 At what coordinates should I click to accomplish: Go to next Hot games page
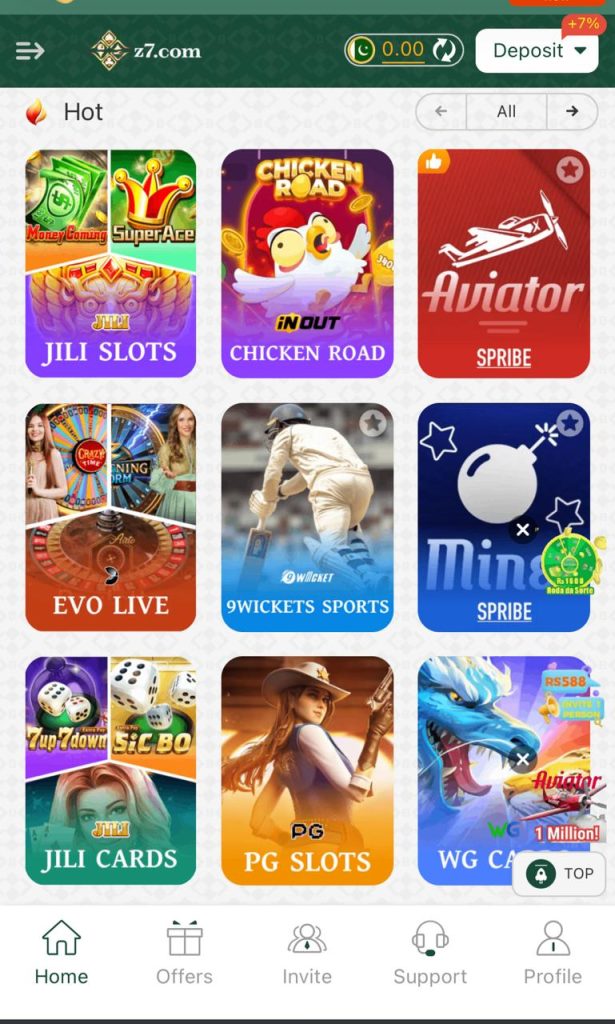tap(572, 112)
